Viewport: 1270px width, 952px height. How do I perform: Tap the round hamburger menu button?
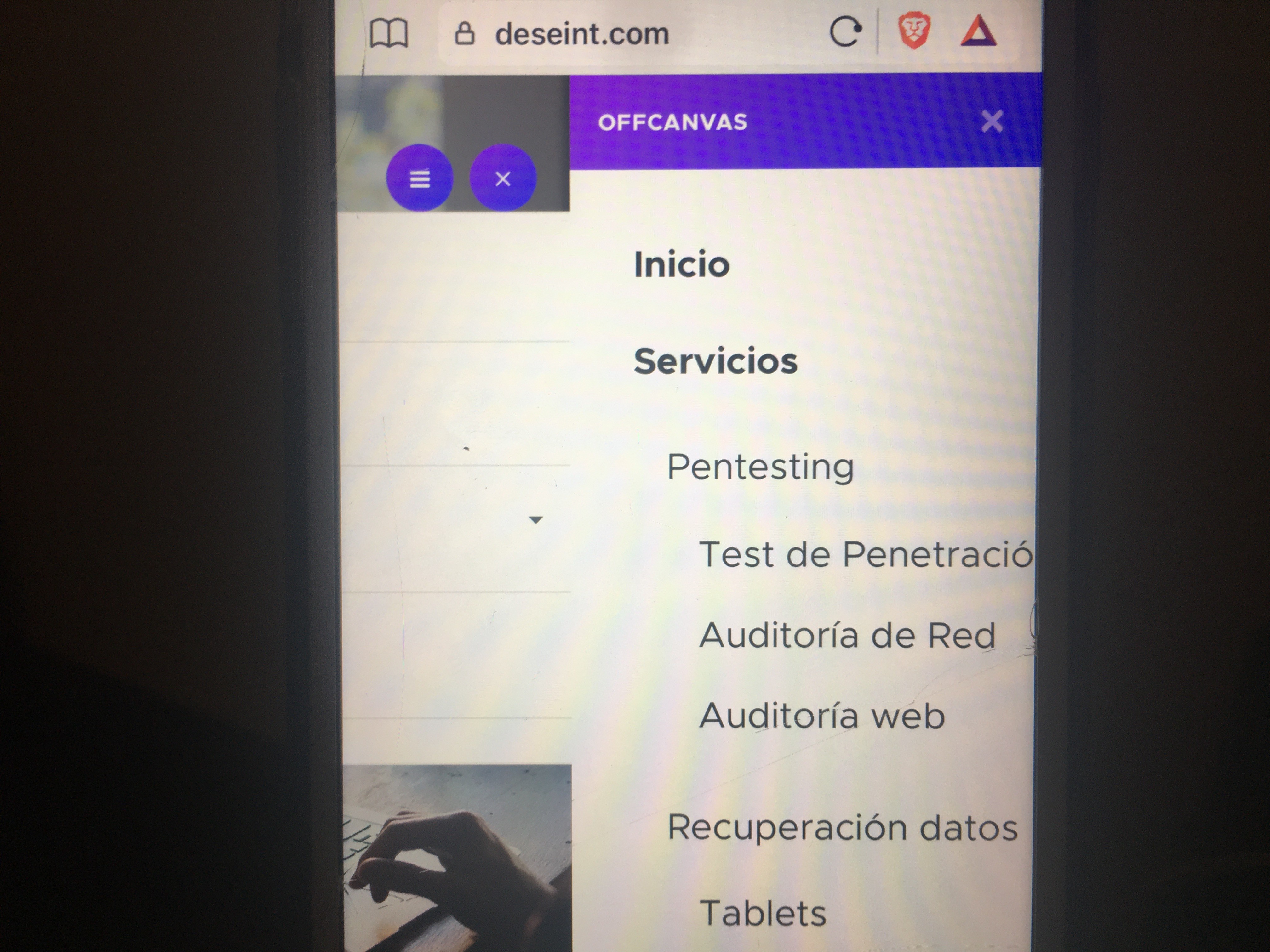pos(420,178)
